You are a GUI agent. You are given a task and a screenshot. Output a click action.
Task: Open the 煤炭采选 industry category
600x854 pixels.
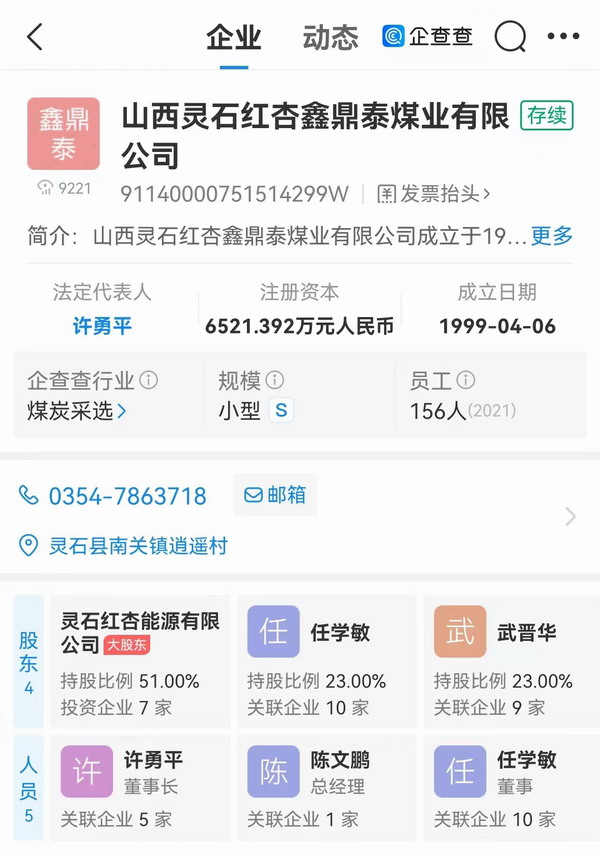pyautogui.click(x=77, y=410)
